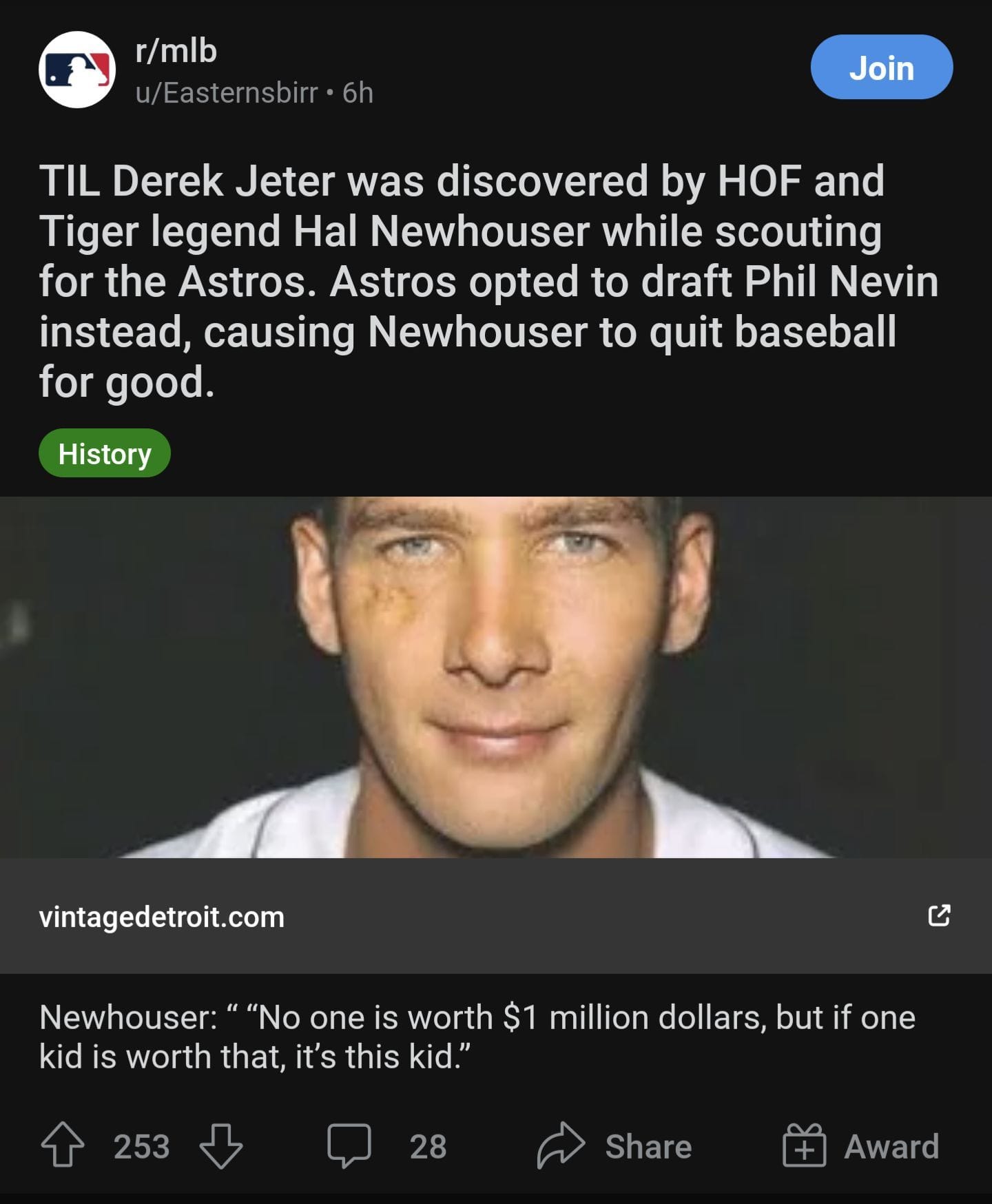This screenshot has height=1204, width=992.
Task: Open the vintagedetroit.com external link
Action: 939,915
